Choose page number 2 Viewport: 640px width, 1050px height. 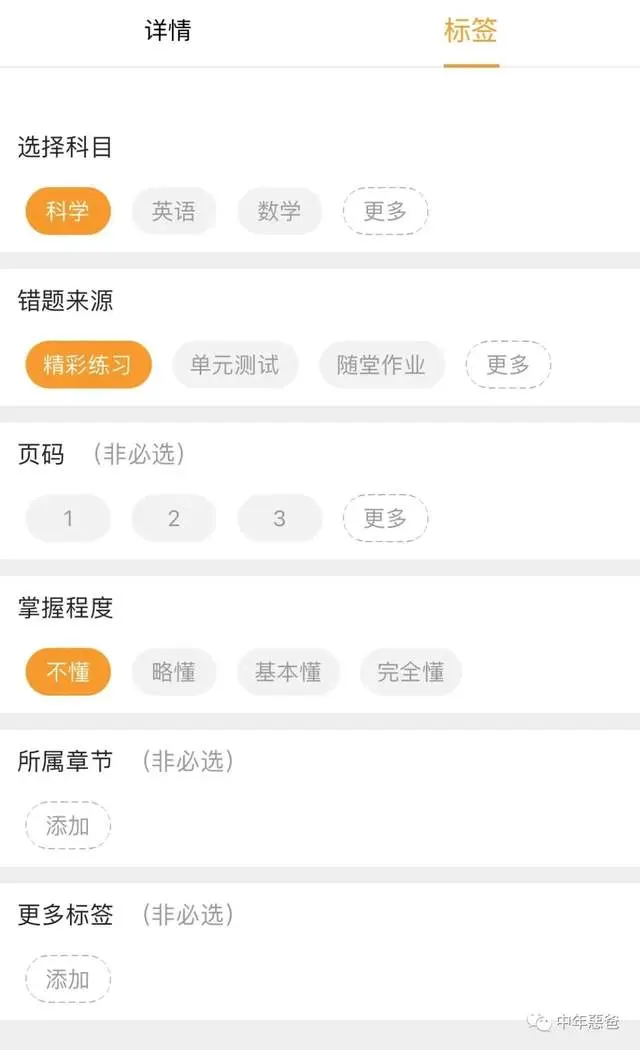point(174,518)
